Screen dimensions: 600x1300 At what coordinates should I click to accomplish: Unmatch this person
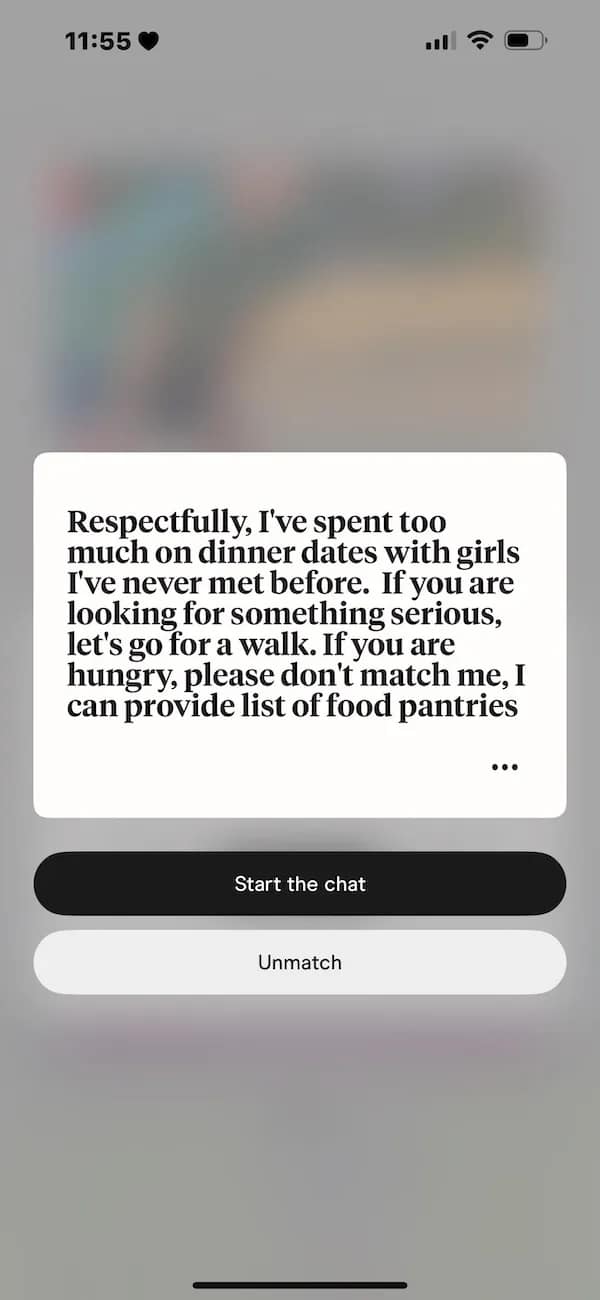300,963
